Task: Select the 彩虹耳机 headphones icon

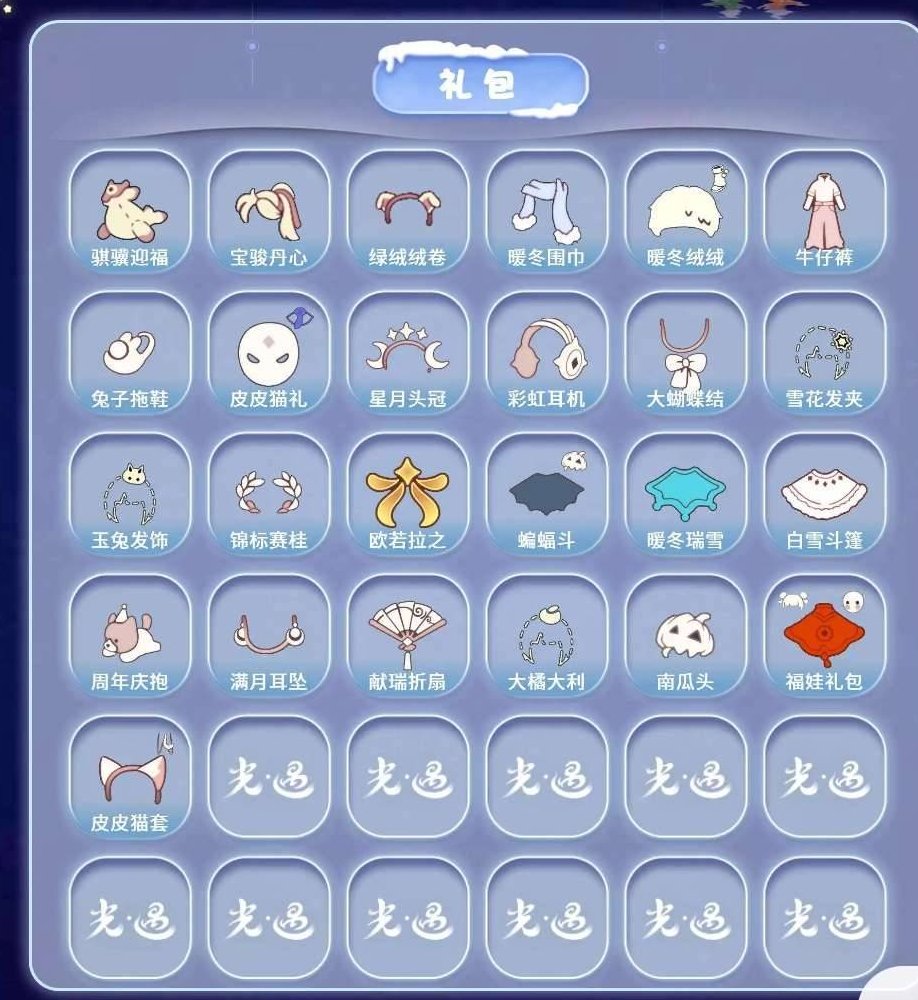Action: 544,348
